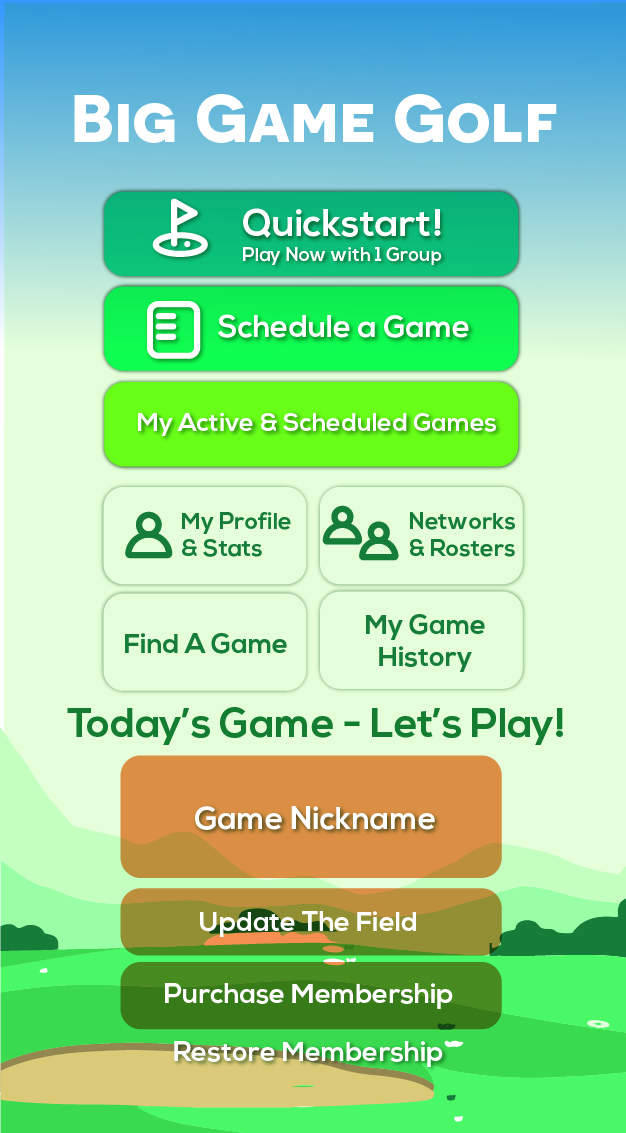Tap Schedule a Game
The height and width of the screenshot is (1133, 626).
[311, 328]
